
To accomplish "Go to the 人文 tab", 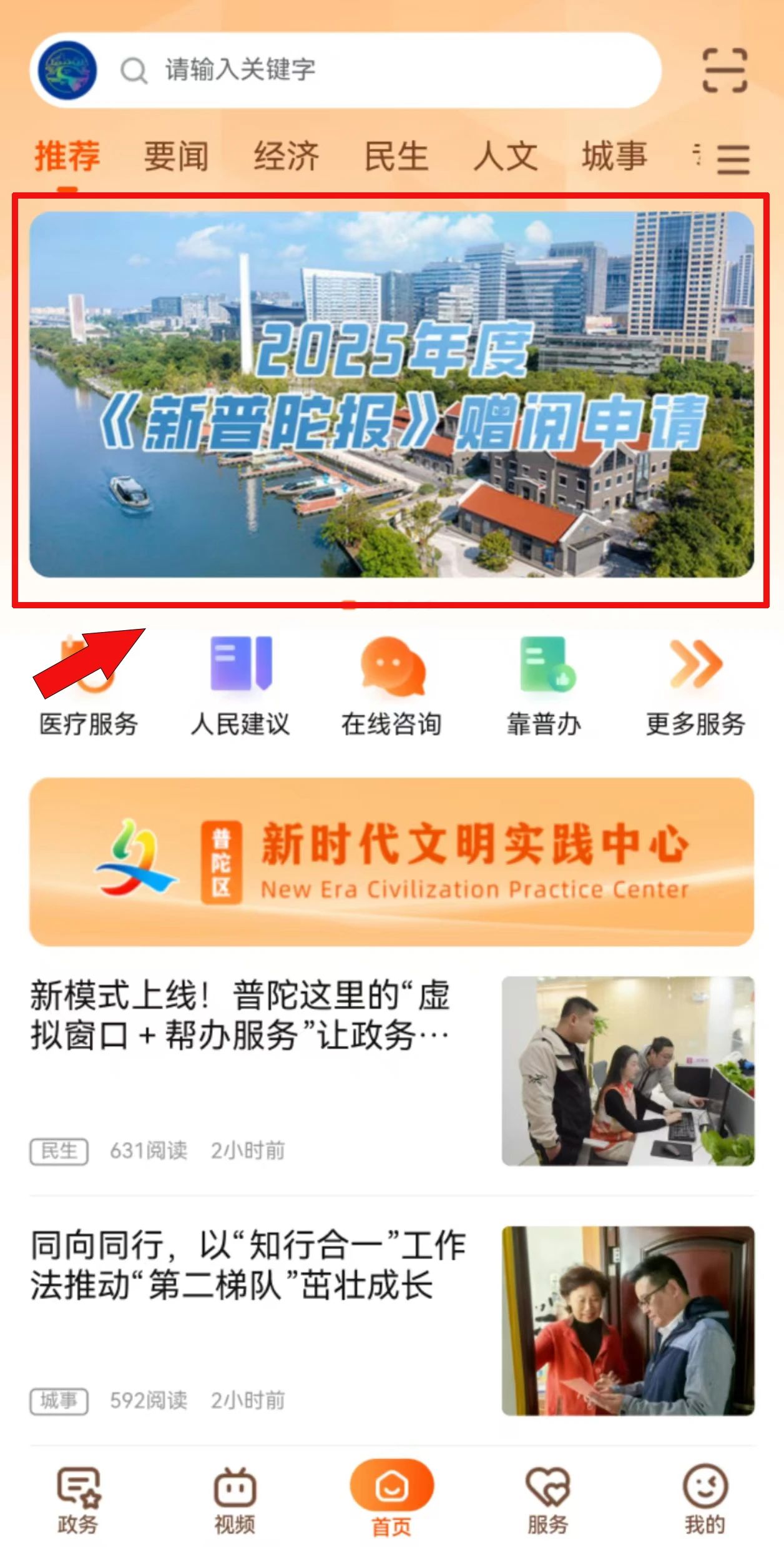I will 506,156.
